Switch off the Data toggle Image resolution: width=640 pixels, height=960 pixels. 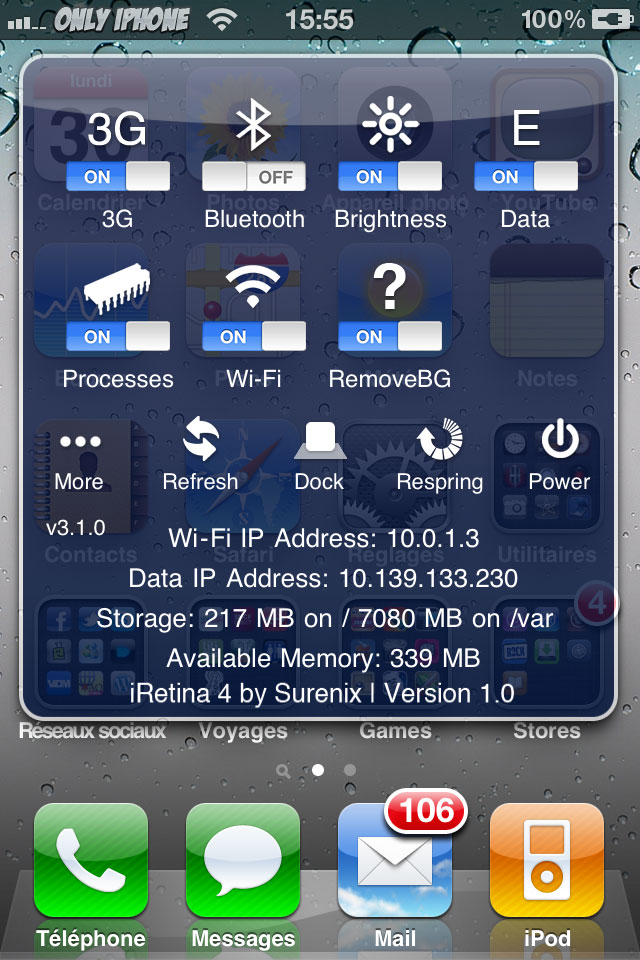tap(526, 177)
